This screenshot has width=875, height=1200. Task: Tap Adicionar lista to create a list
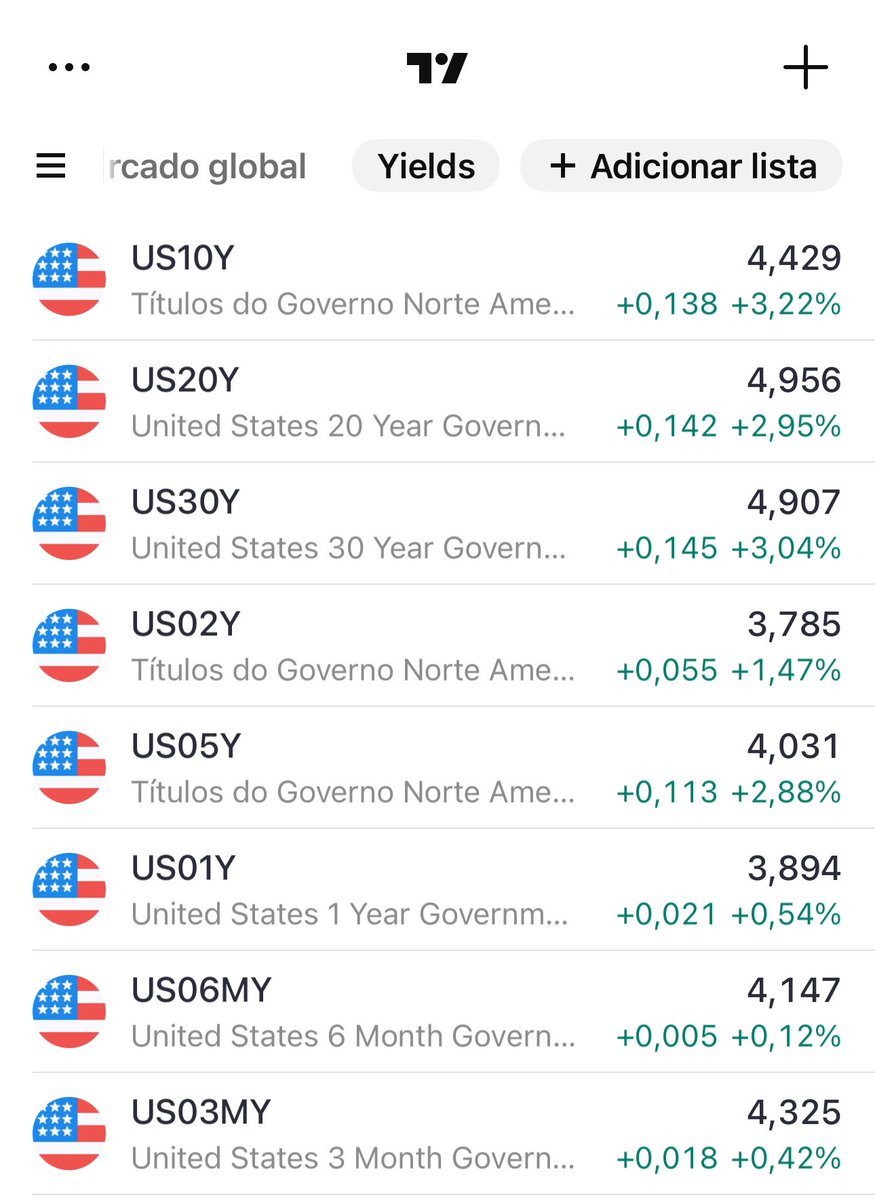coord(682,166)
